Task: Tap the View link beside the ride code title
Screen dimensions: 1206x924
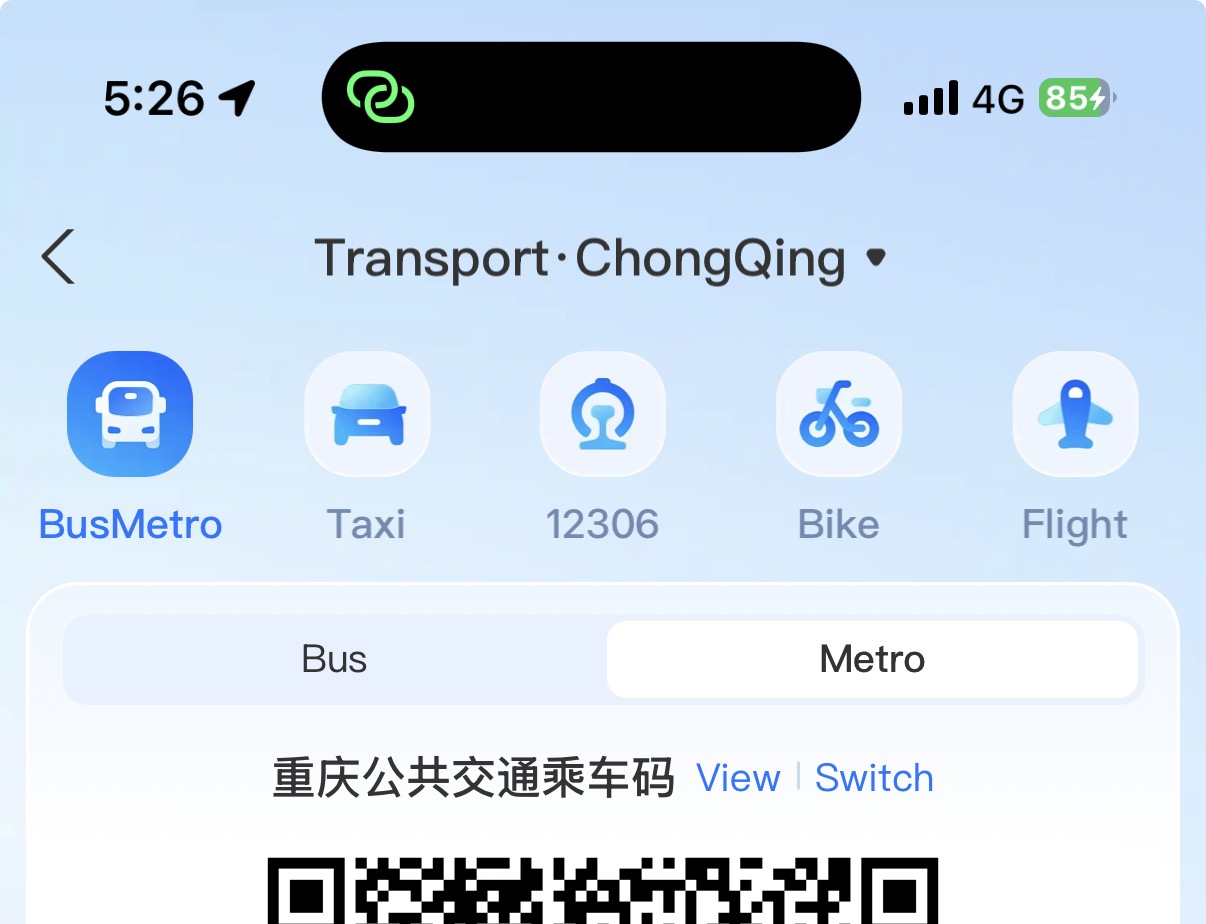Action: tap(738, 778)
